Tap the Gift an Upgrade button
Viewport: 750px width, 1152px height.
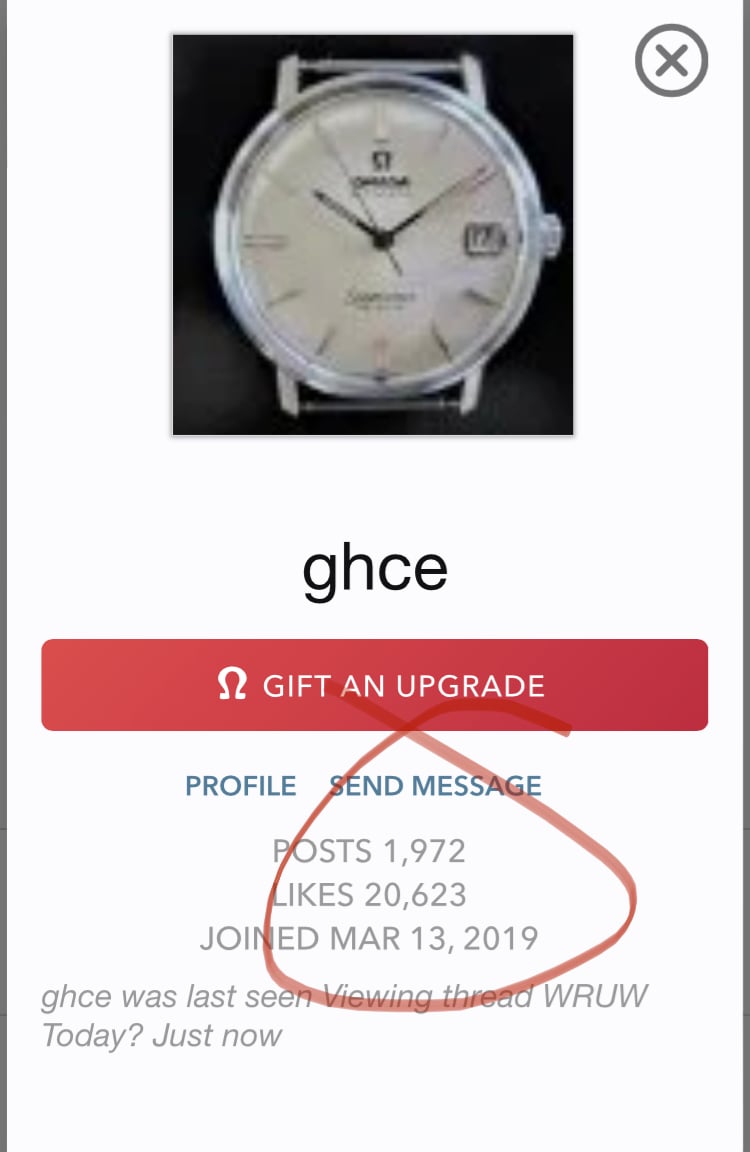tap(374, 685)
